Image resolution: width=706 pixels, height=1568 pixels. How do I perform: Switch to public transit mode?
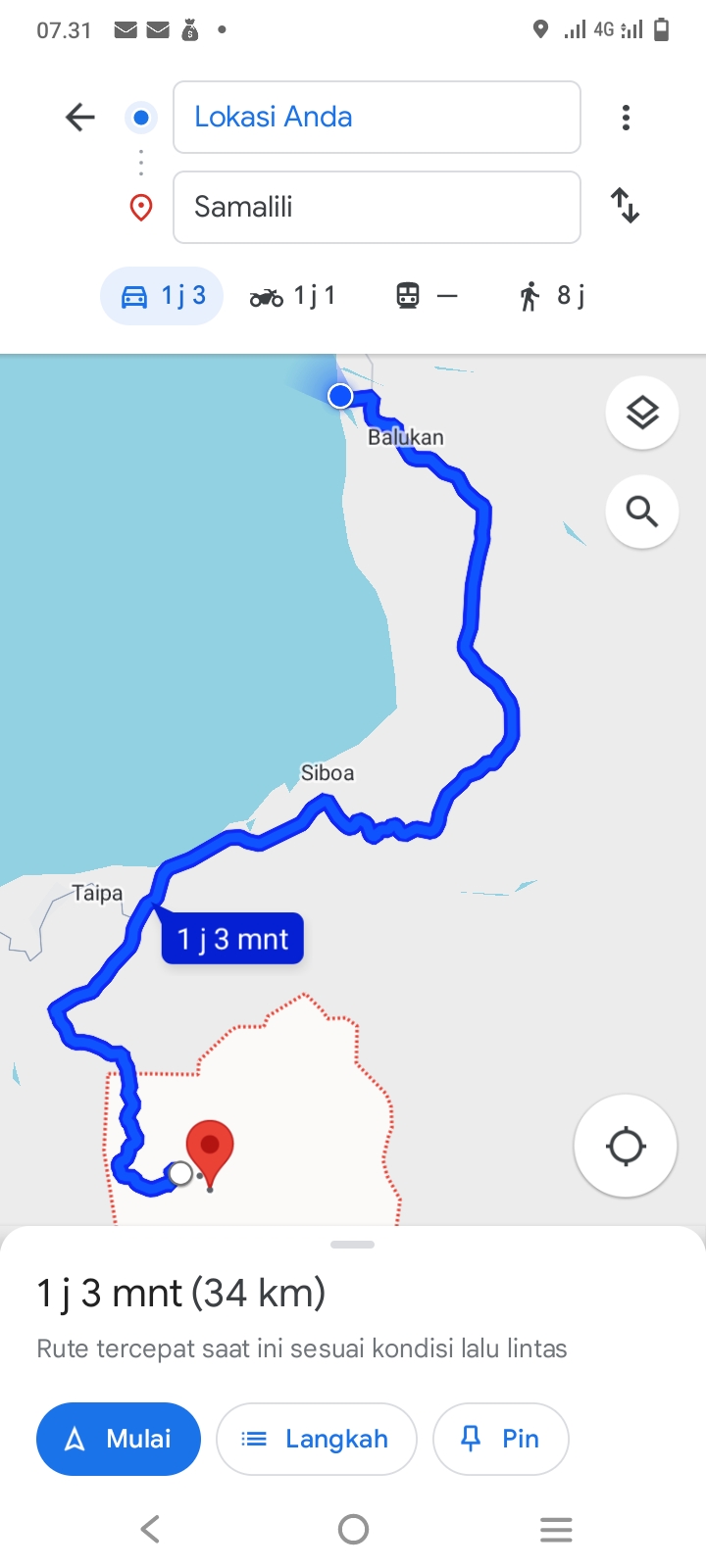point(427,296)
